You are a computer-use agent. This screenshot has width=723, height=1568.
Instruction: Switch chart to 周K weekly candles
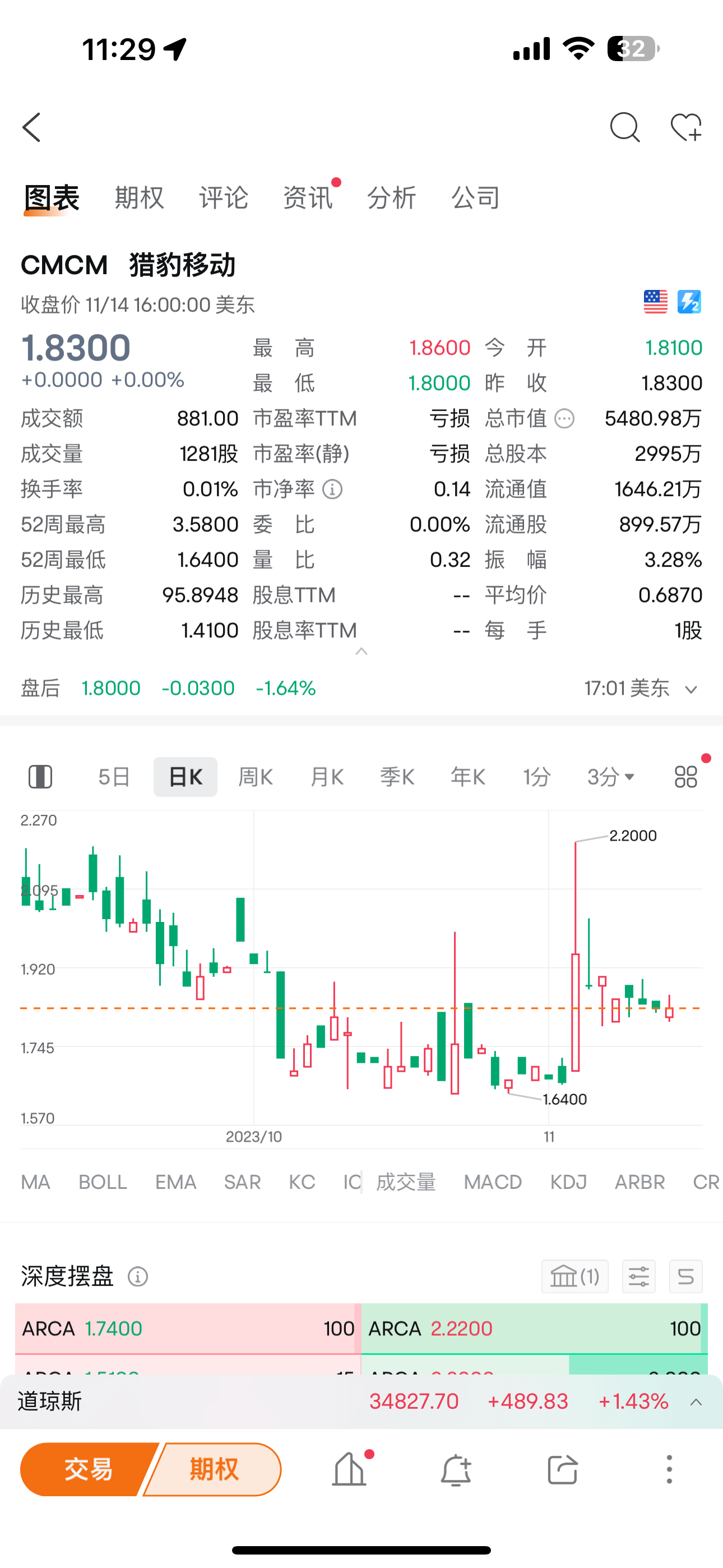255,777
